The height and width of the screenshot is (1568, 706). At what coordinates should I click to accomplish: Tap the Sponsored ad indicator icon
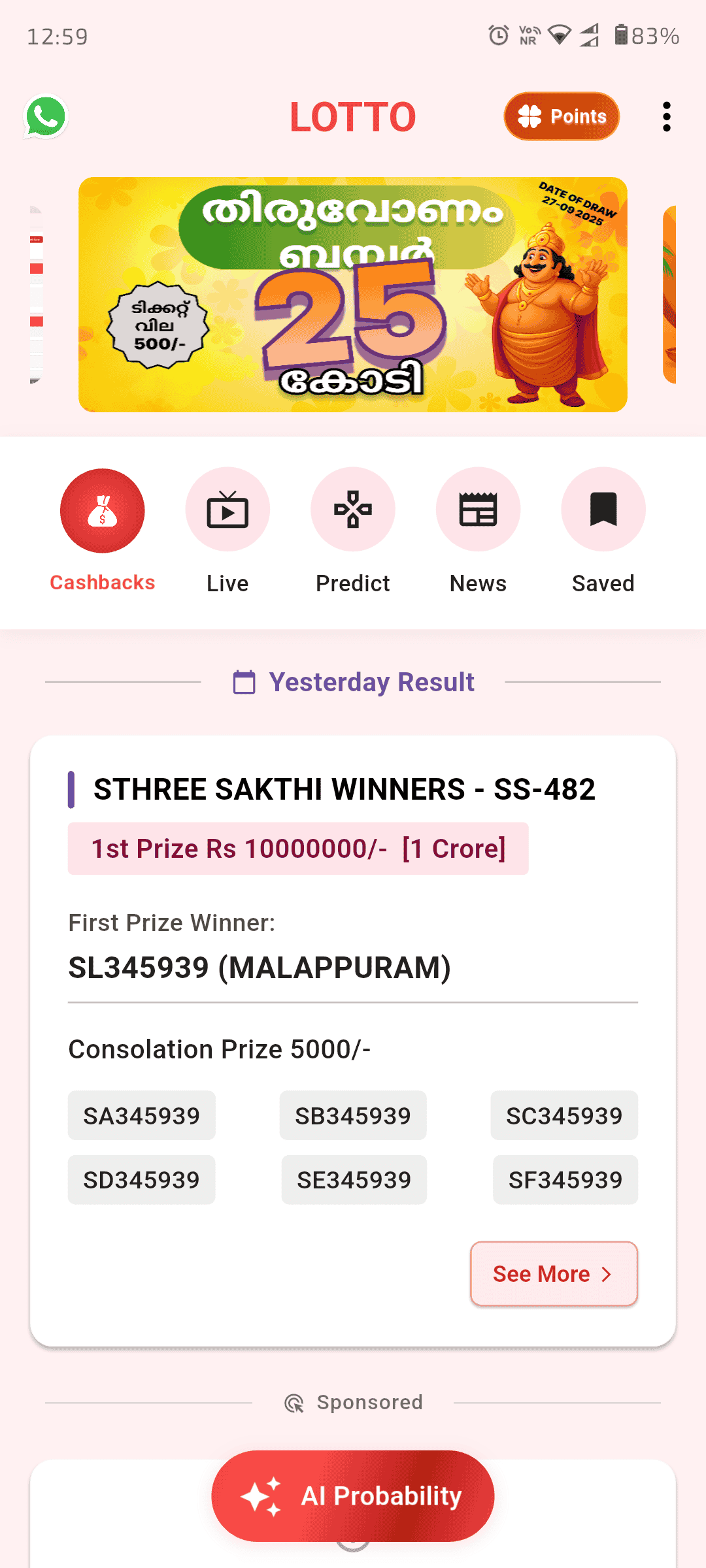[x=295, y=1402]
